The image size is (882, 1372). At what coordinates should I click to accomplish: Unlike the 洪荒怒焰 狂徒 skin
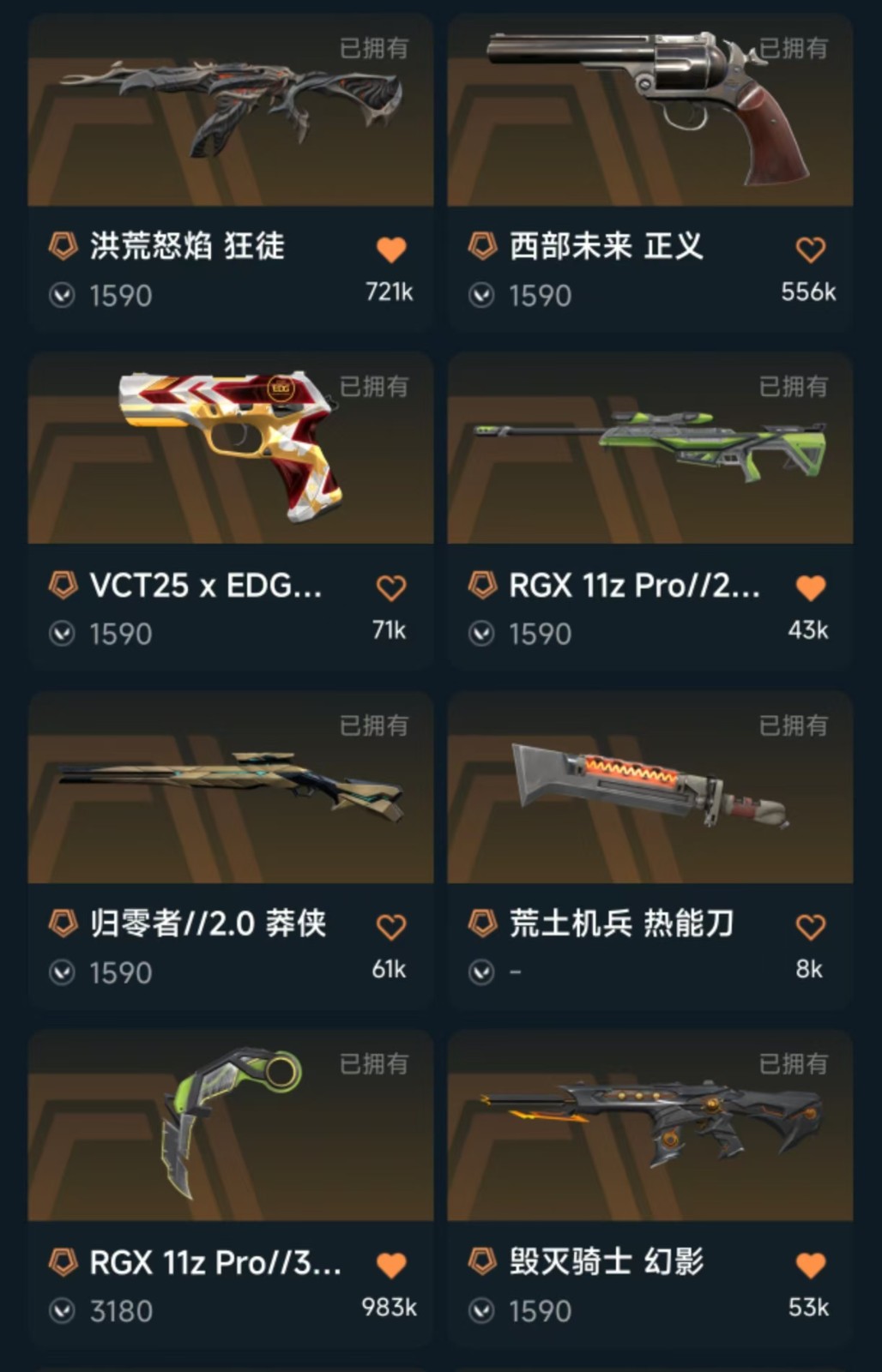391,250
